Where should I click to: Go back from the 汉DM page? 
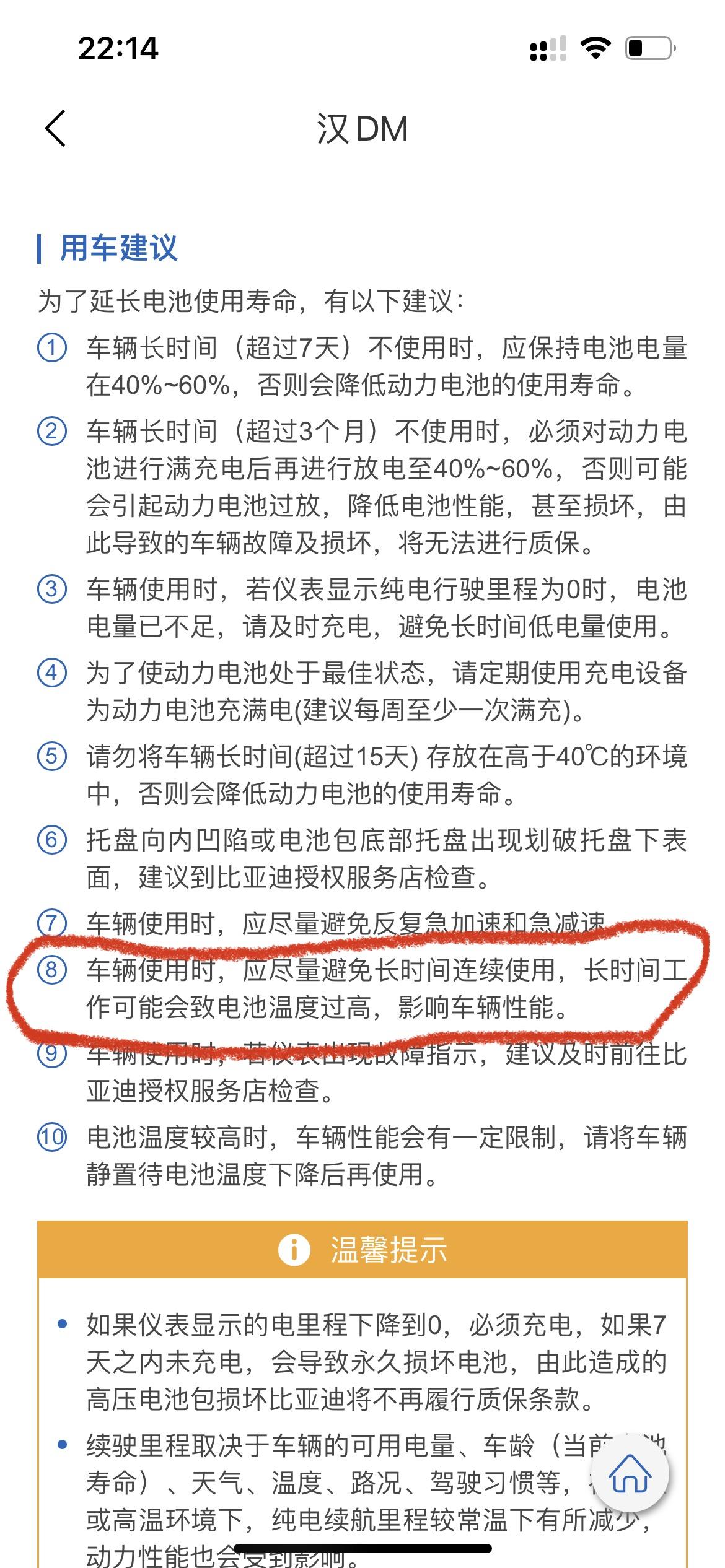click(55, 129)
